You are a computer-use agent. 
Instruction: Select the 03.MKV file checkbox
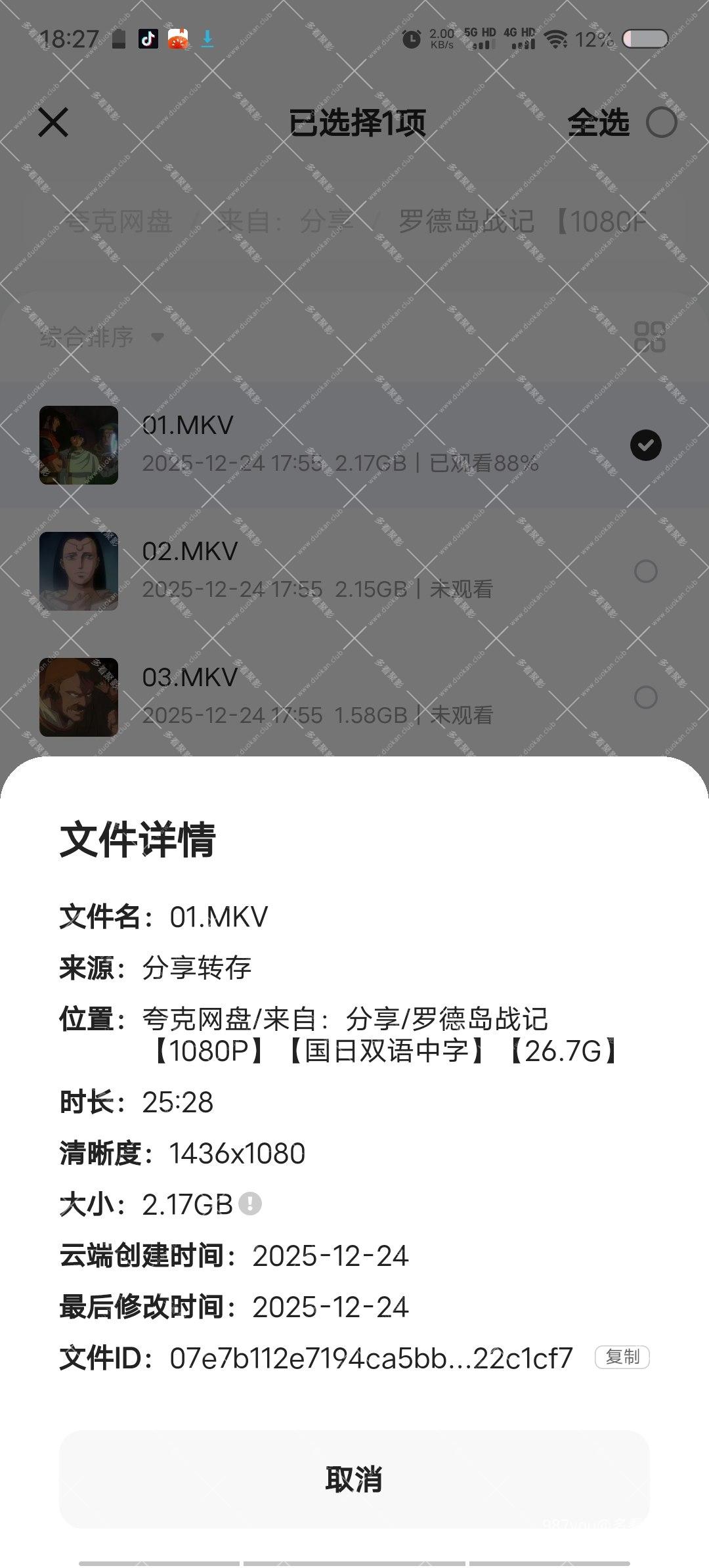click(x=645, y=697)
